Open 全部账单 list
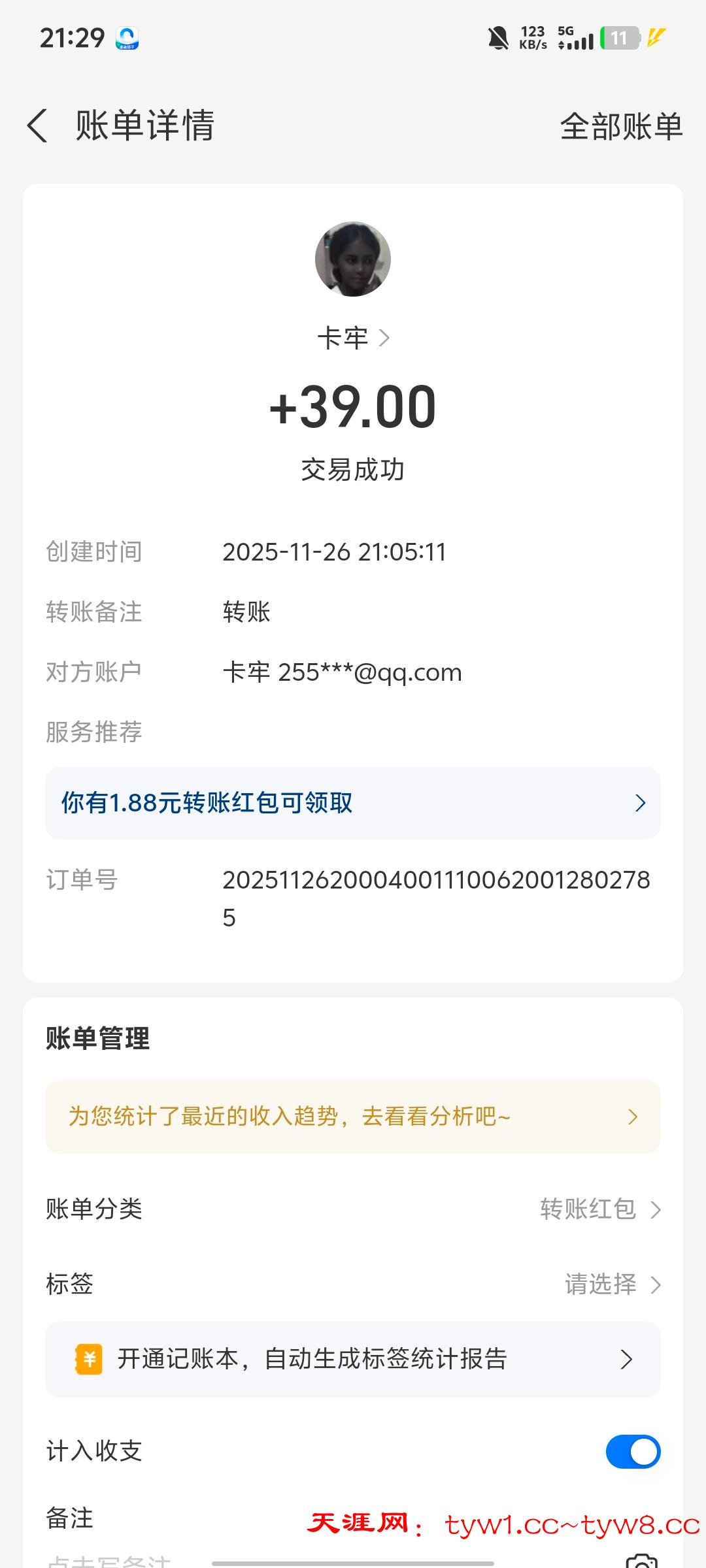 620,126
